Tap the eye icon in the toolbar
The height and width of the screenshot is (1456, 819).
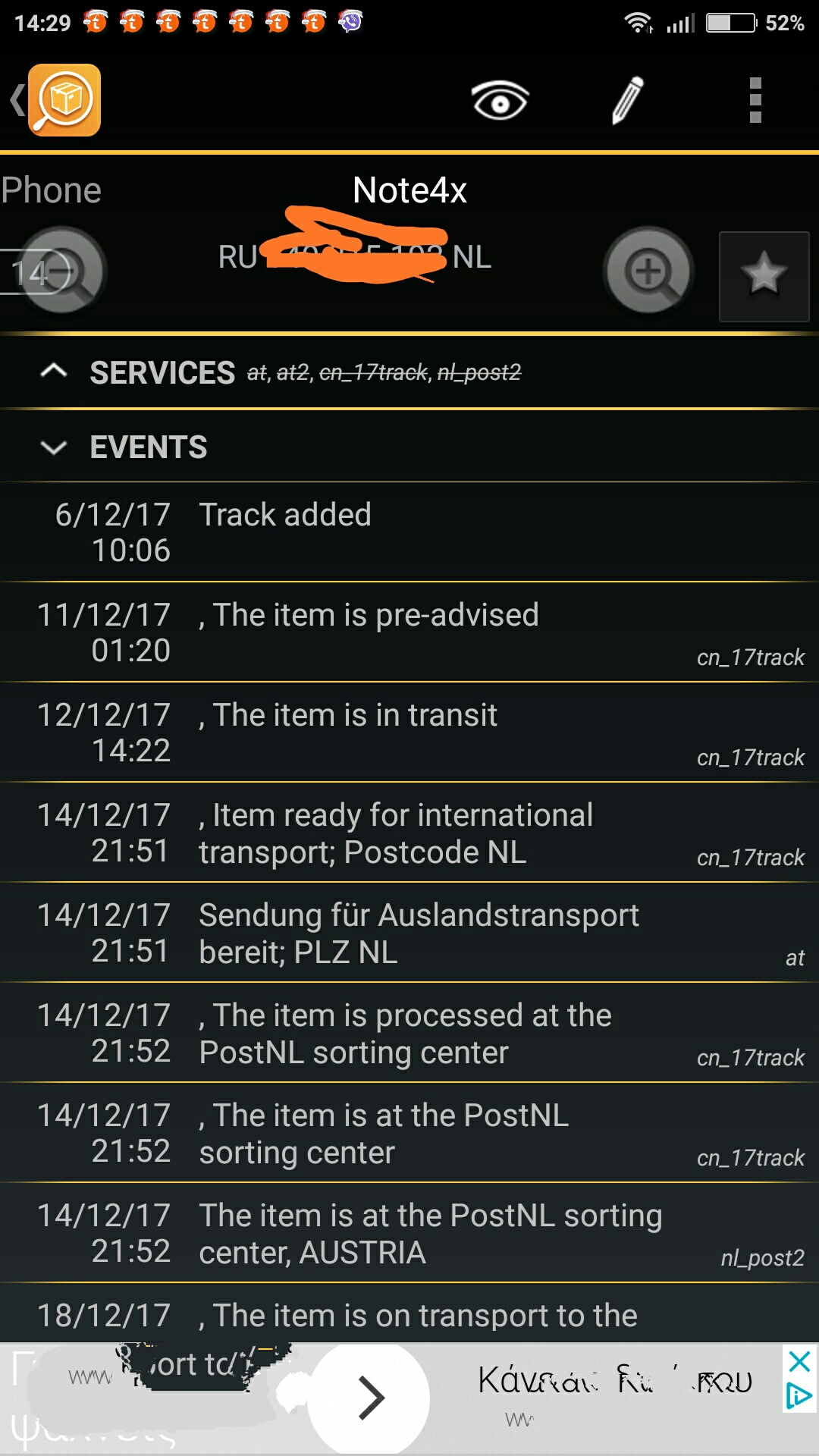pos(500,101)
